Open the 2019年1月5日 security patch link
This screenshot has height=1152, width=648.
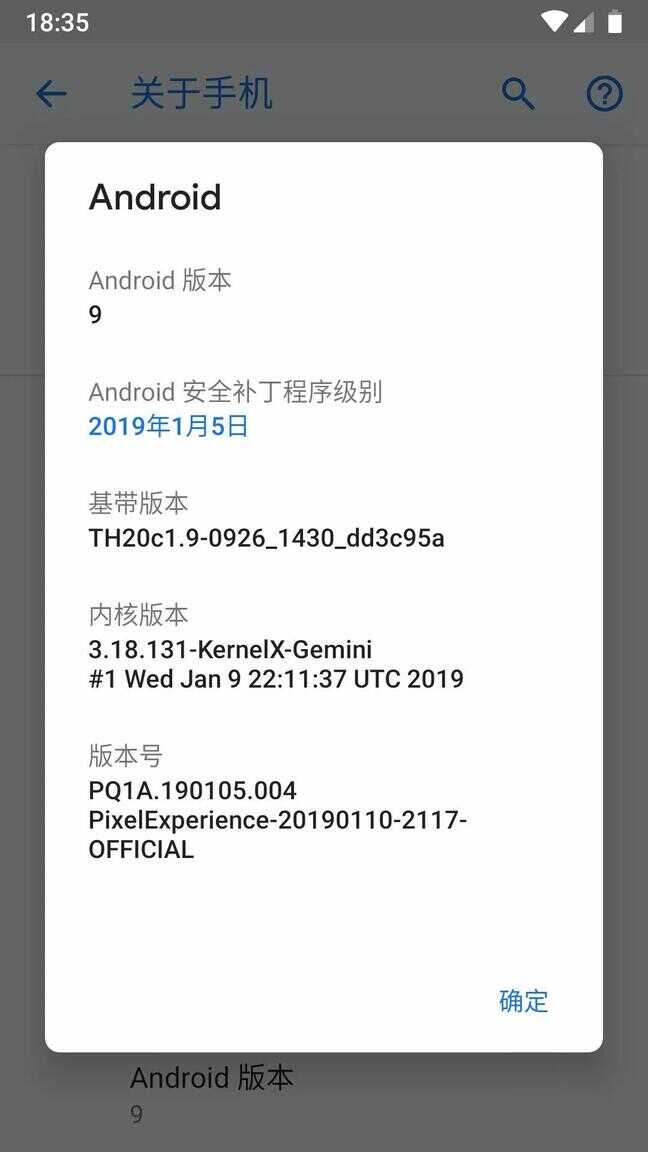point(168,426)
